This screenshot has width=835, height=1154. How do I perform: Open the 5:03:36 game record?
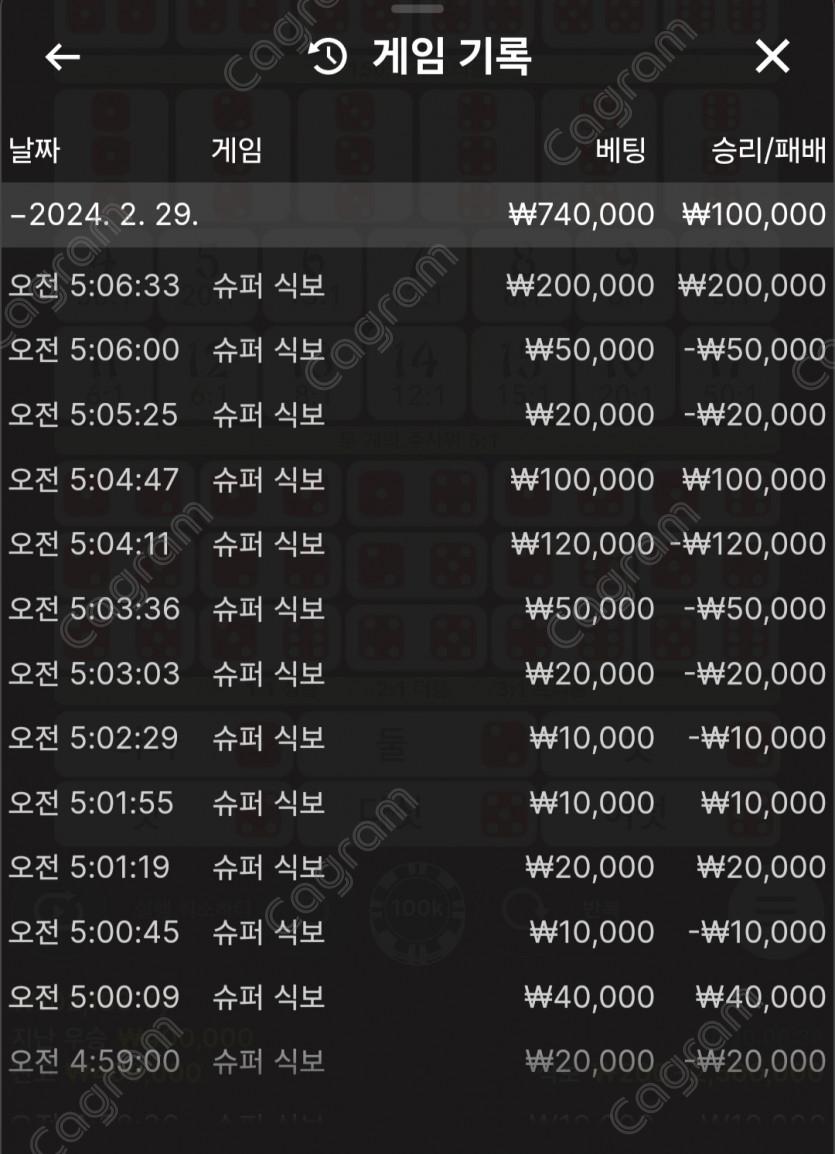(x=416, y=608)
